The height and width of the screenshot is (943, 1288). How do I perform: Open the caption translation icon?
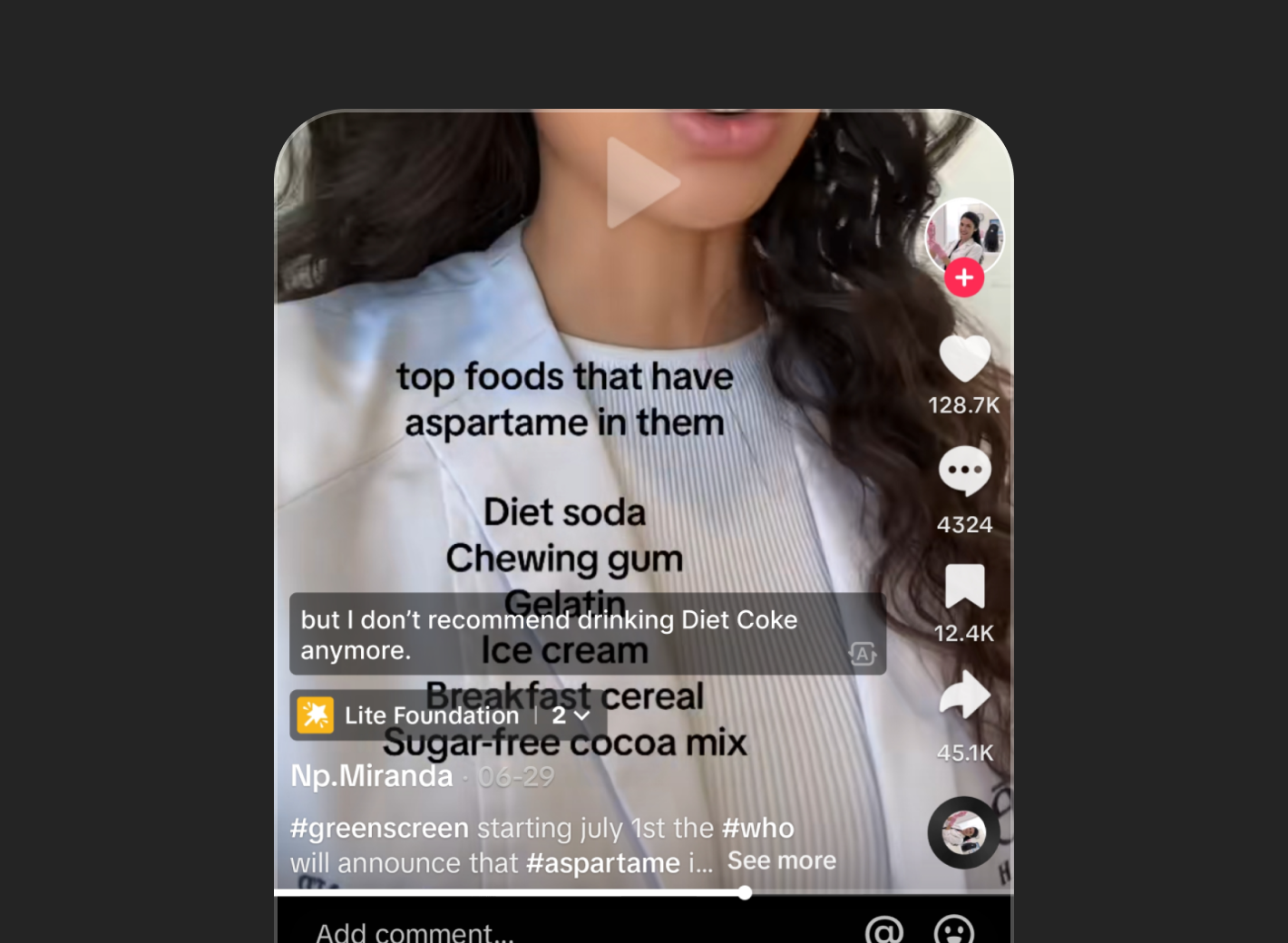coord(863,654)
